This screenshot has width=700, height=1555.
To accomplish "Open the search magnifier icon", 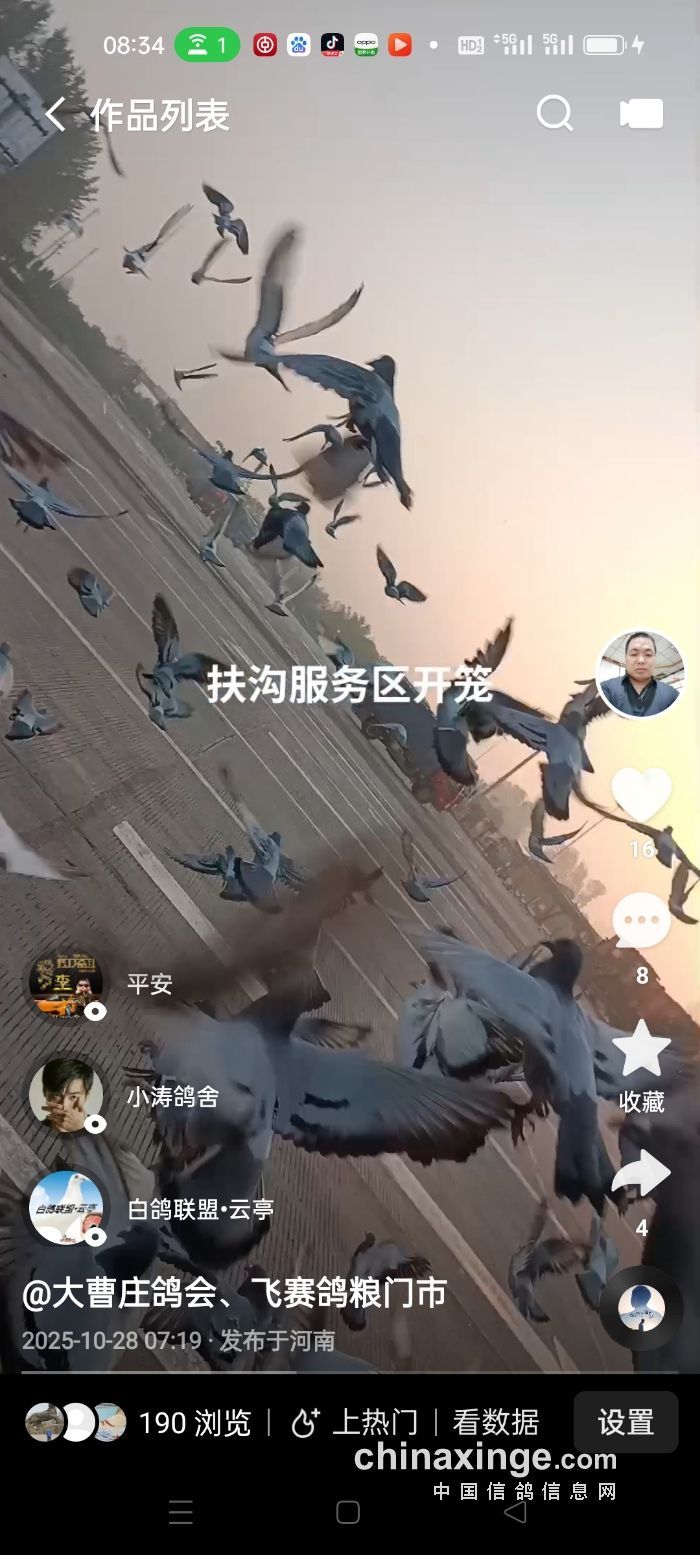I will [x=554, y=114].
